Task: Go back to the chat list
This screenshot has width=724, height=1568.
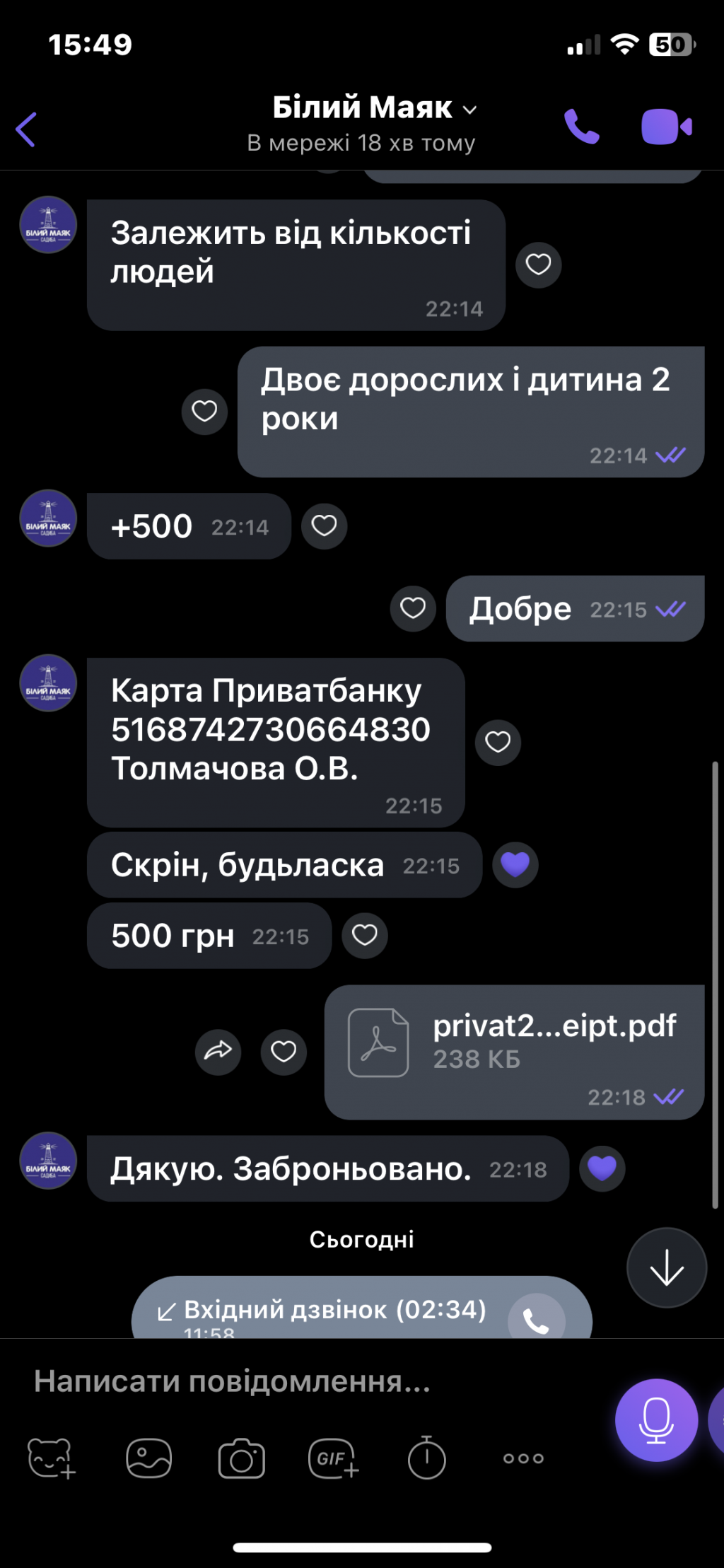Action: click(x=27, y=129)
